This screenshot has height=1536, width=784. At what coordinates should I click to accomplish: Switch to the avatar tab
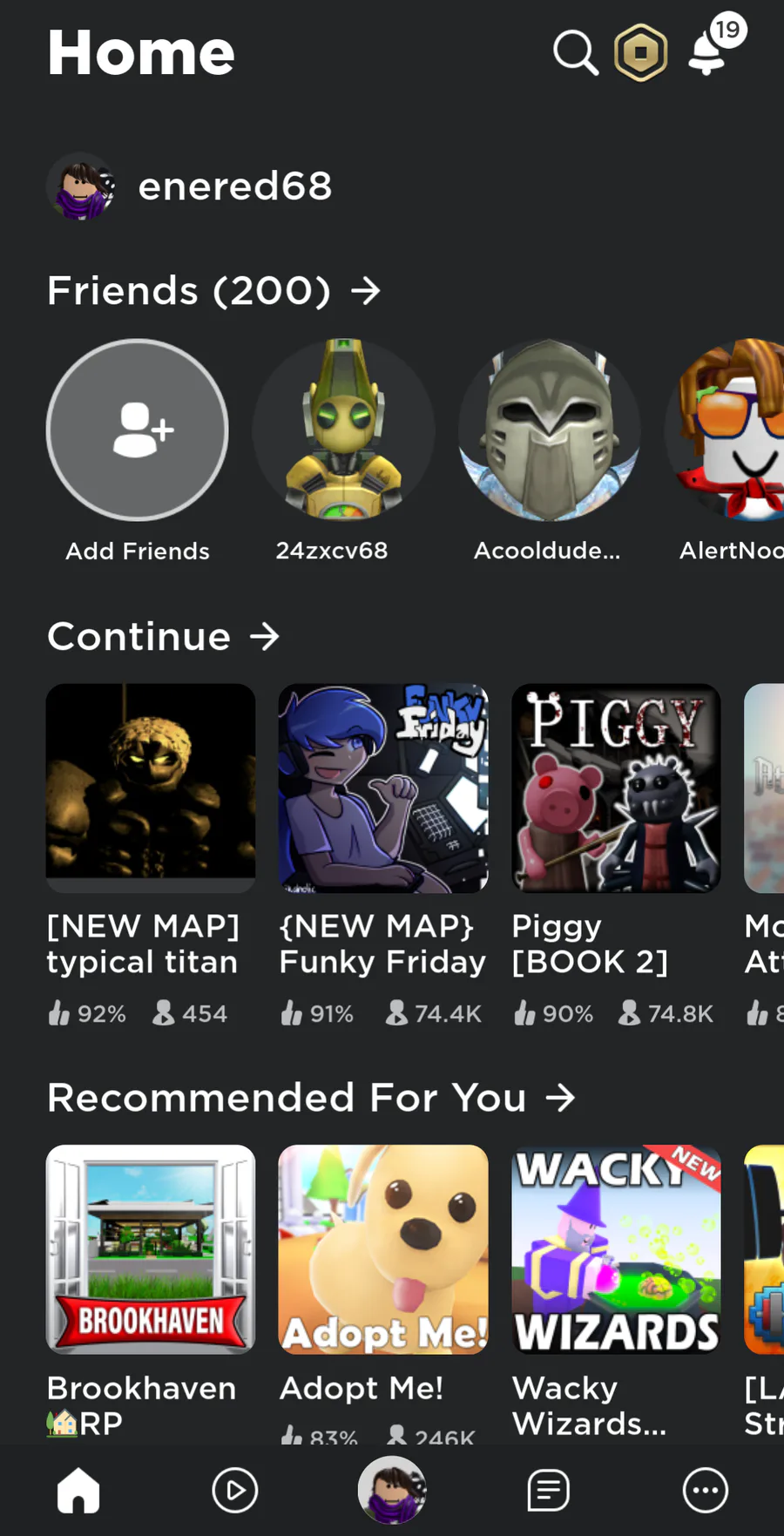(392, 1491)
